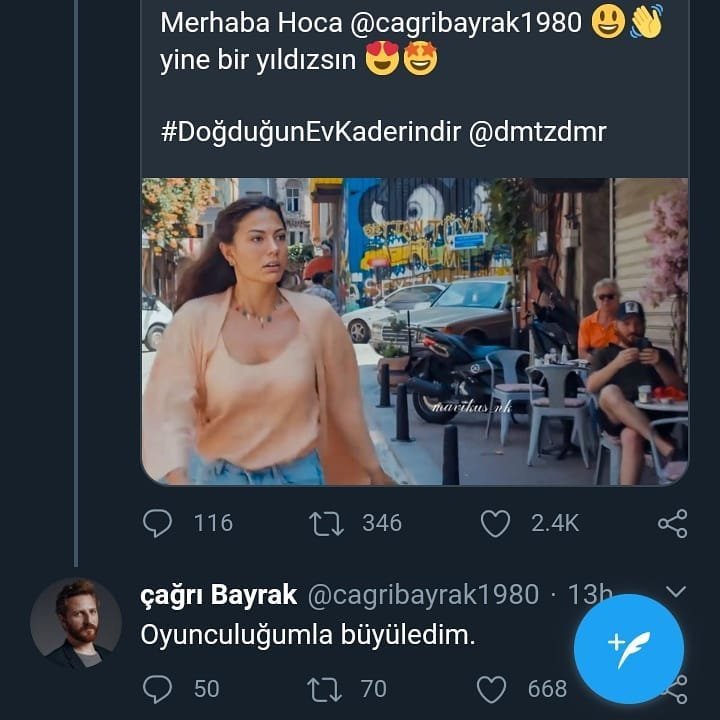Expand options arrow on çağrı Bayrak's reply
Image resolution: width=720 pixels, height=720 pixels.
[x=675, y=592]
